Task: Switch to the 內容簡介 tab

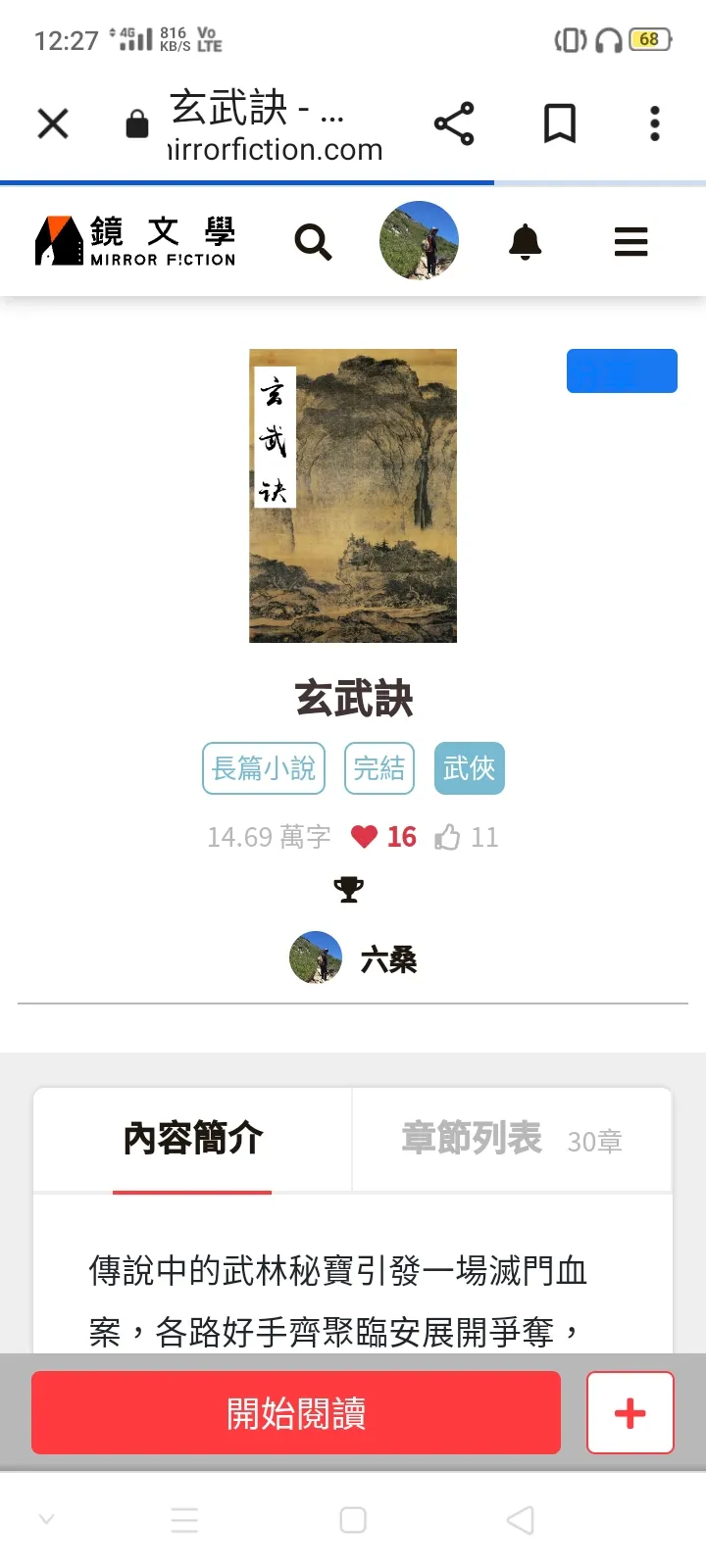Action: (x=192, y=1139)
